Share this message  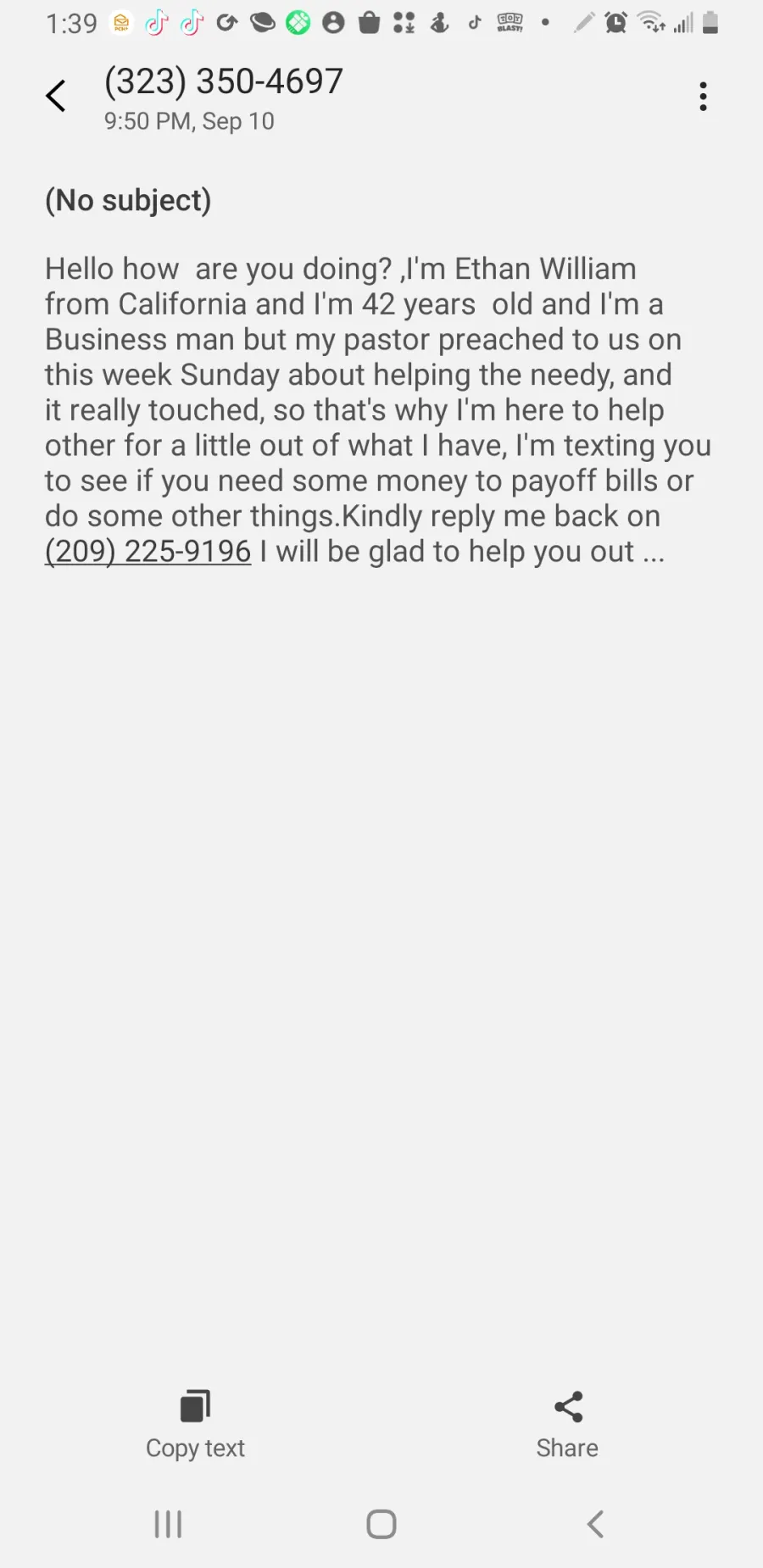567,1426
